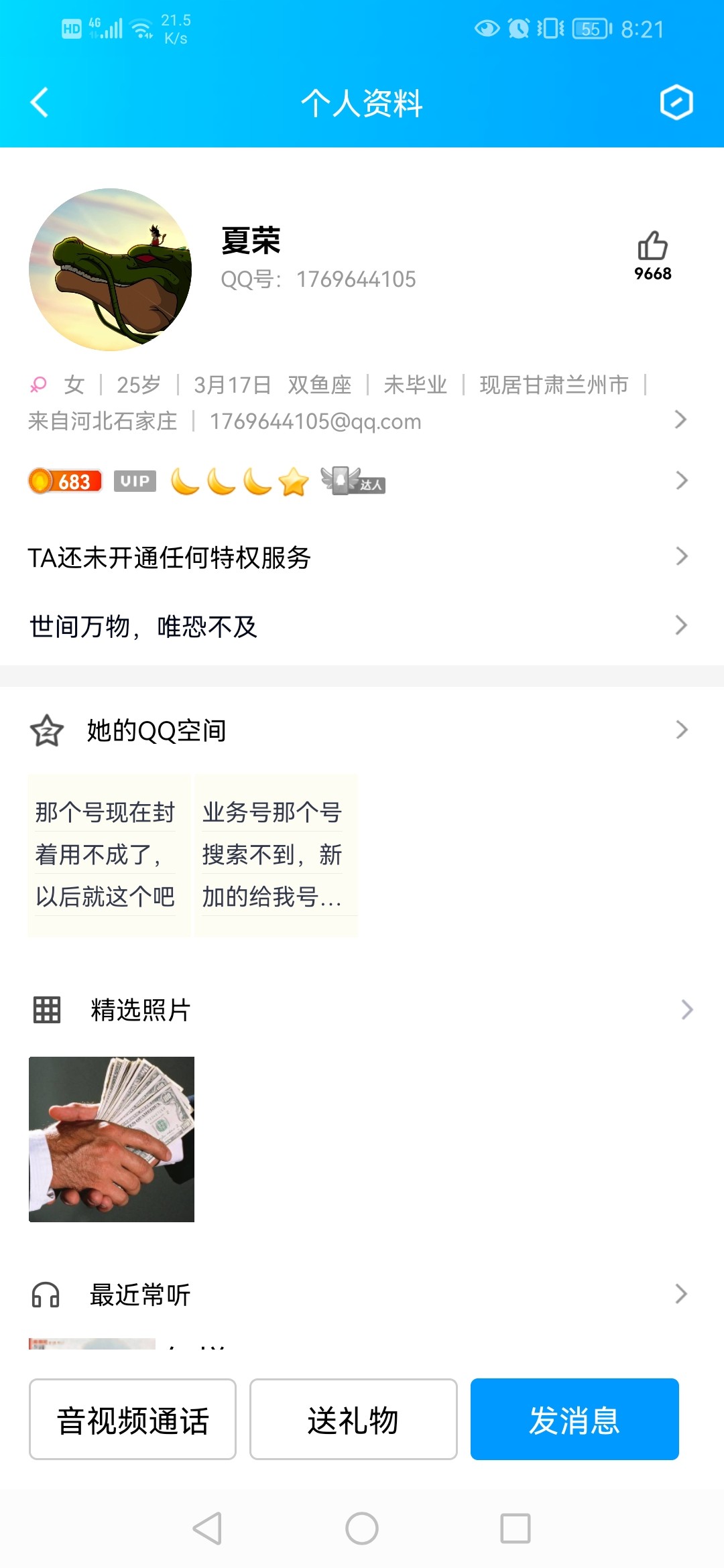Expand the profile details row with chevron
The height and width of the screenshot is (1568, 724).
[x=681, y=419]
